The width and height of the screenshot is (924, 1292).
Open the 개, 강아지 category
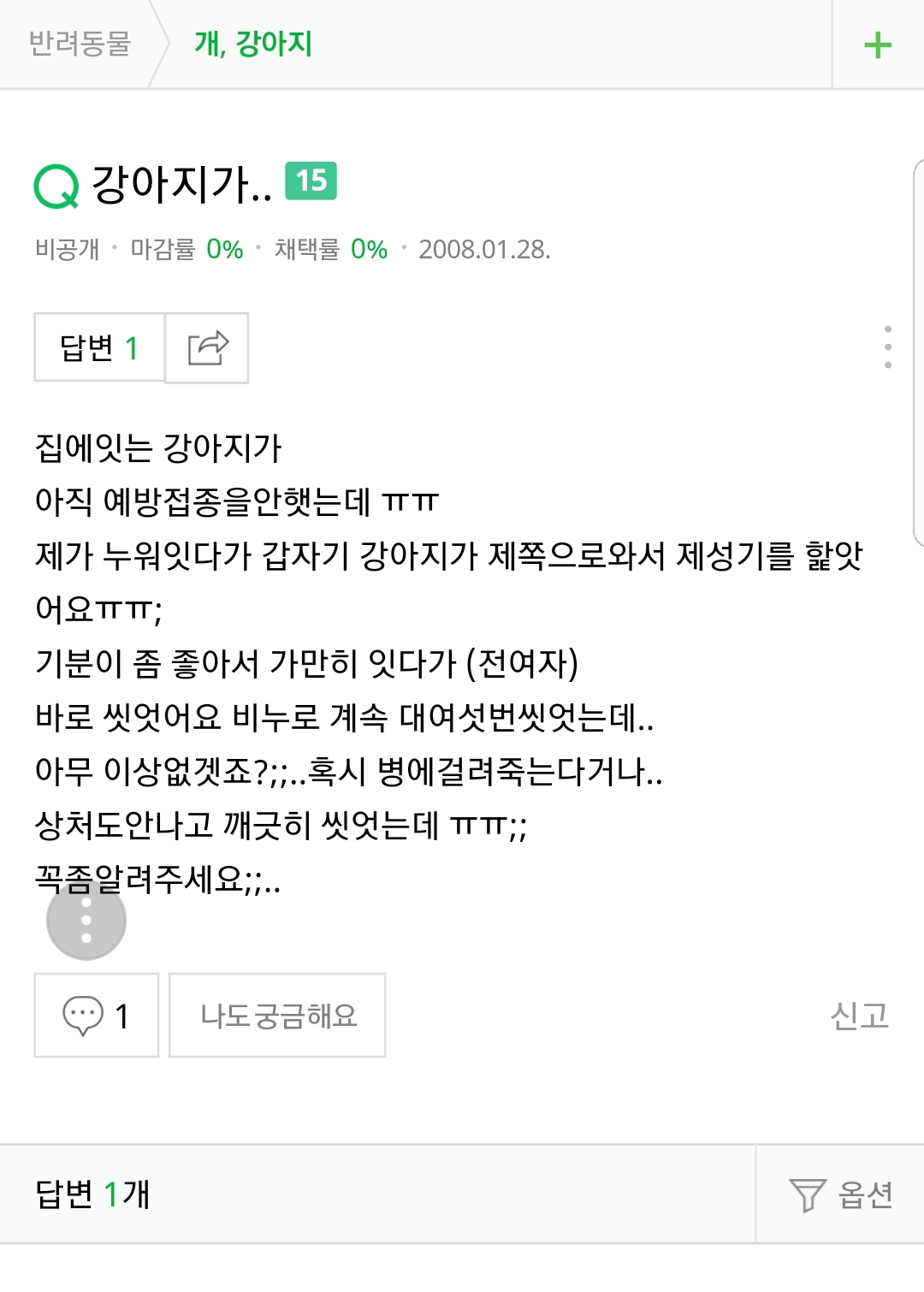pos(253,43)
